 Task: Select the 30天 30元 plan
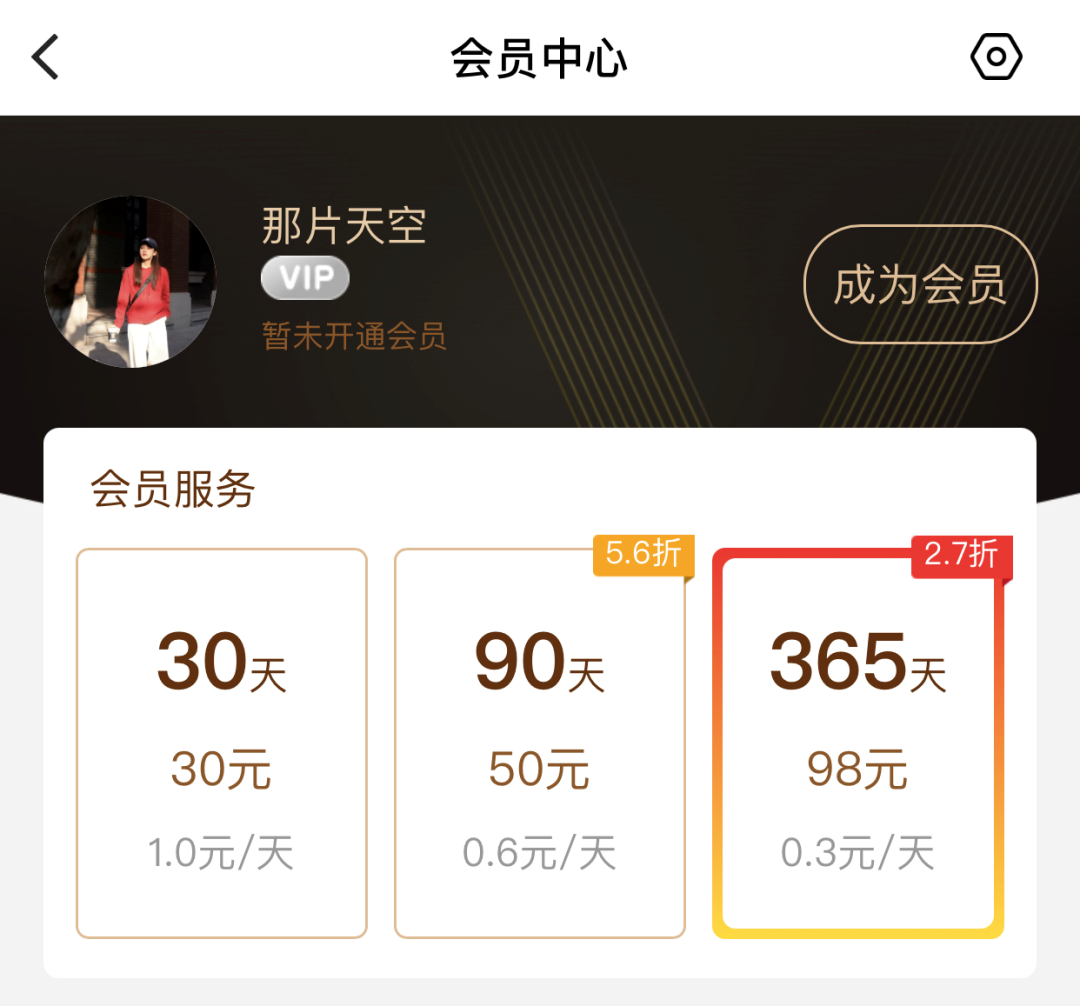pos(222,743)
